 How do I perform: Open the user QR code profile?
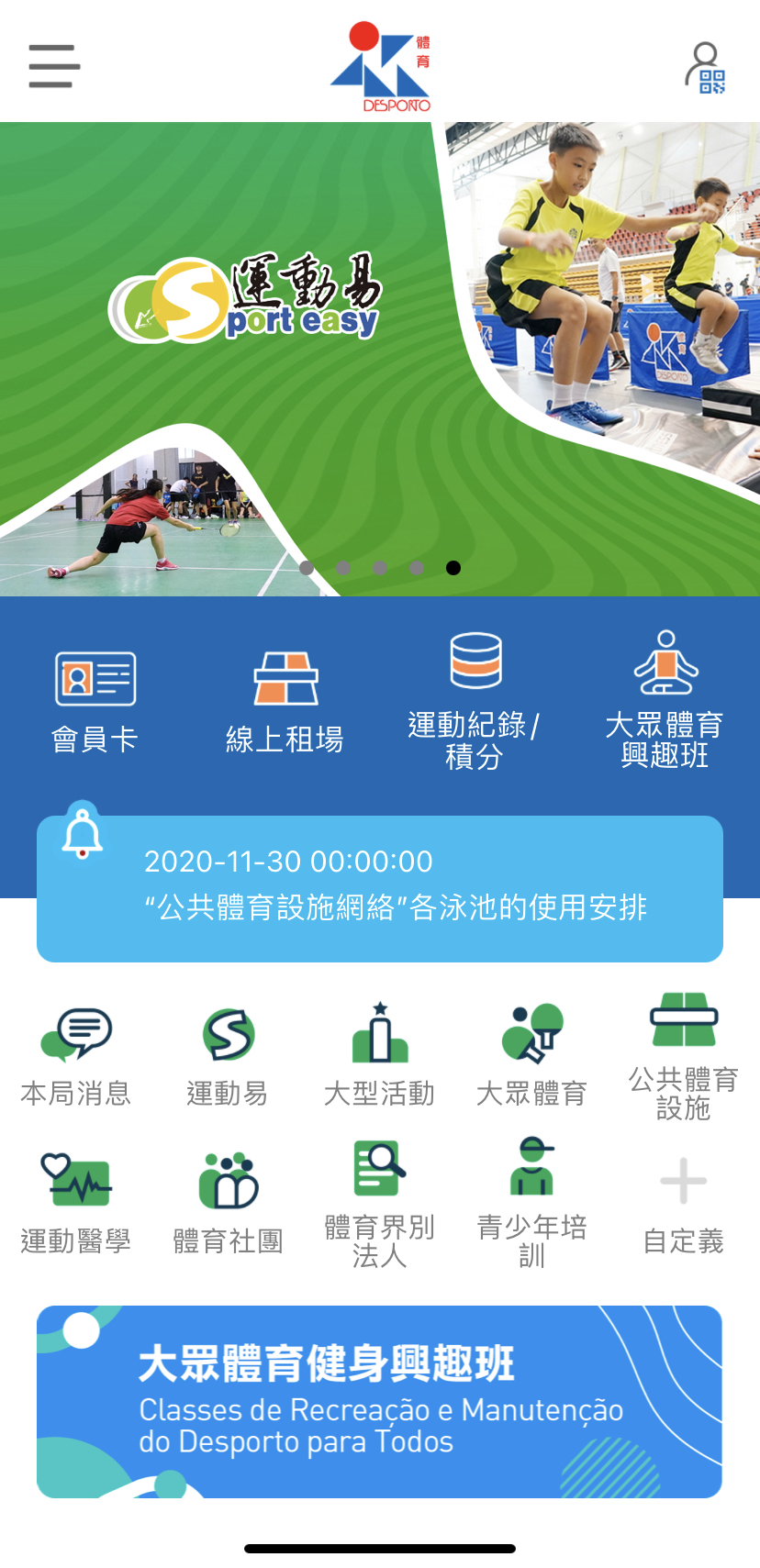point(705,68)
